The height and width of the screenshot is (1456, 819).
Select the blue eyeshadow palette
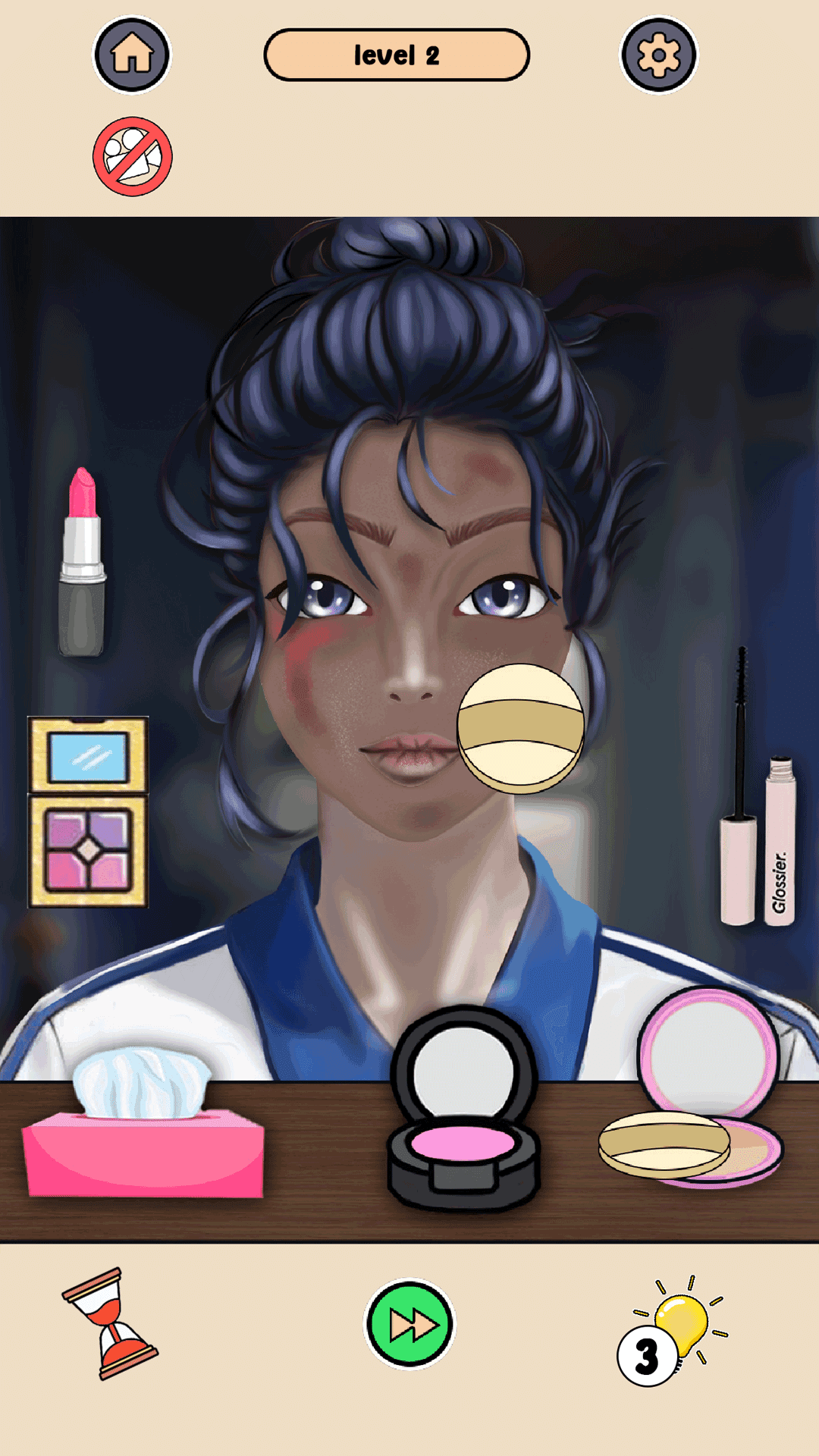pyautogui.click(x=88, y=756)
